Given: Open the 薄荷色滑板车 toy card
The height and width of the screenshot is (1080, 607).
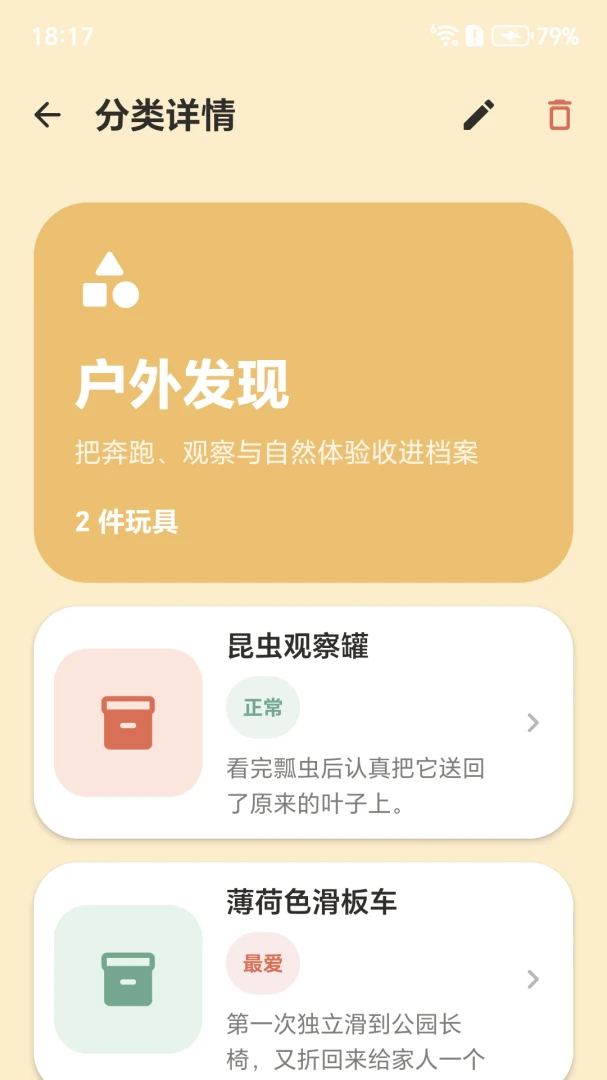Looking at the screenshot, I should tap(303, 971).
